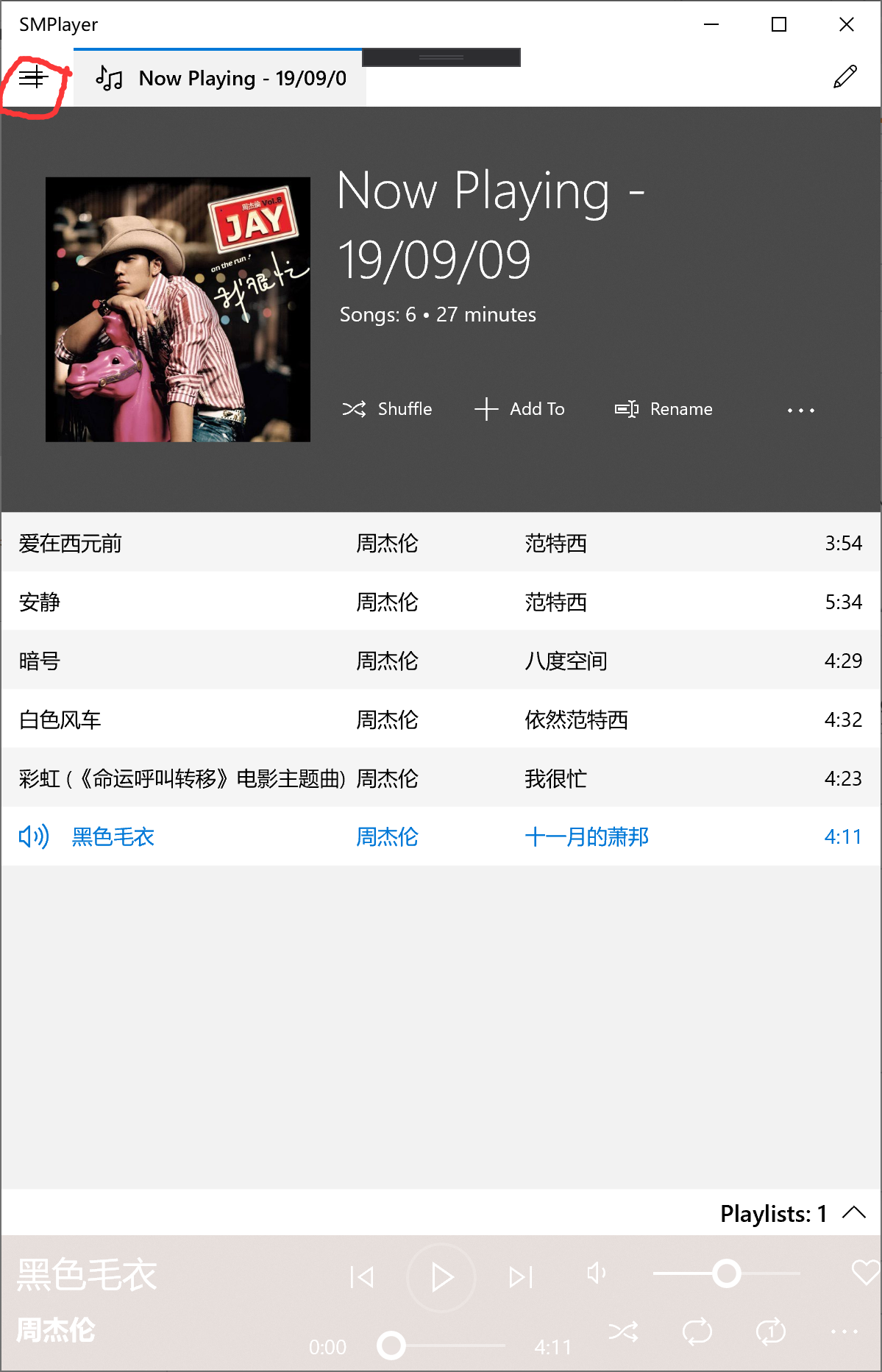
Task: Select the Now Playing tab
Action: [220, 78]
